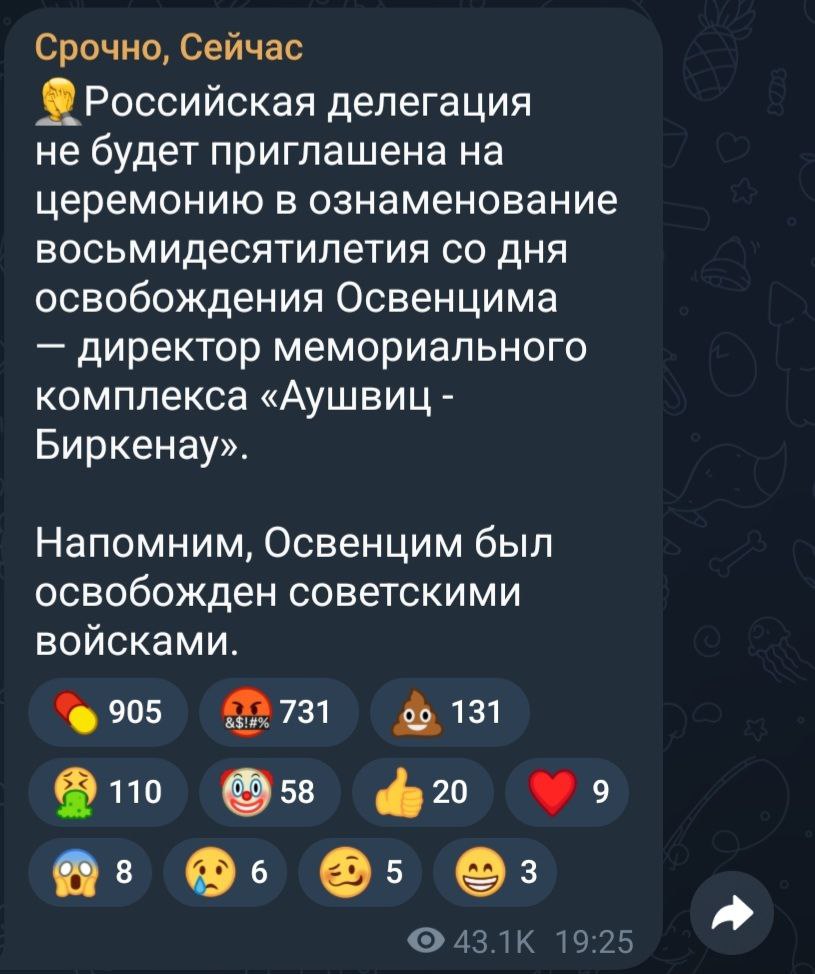
Task: React with the woozy face, 5
Action: click(359, 872)
